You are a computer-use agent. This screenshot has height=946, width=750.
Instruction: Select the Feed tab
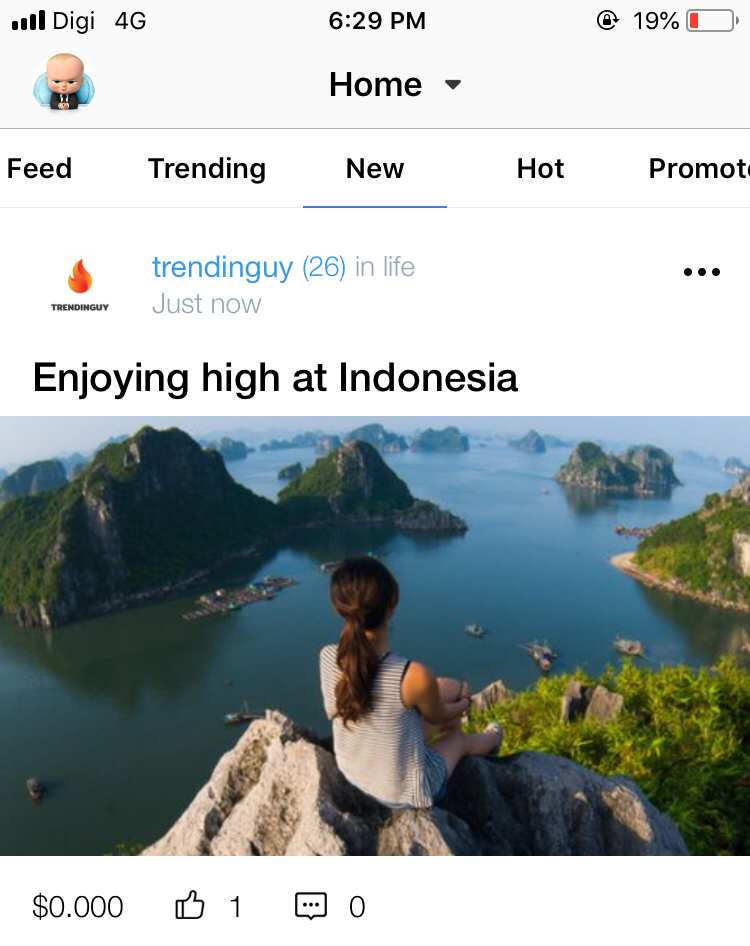pyautogui.click(x=38, y=169)
